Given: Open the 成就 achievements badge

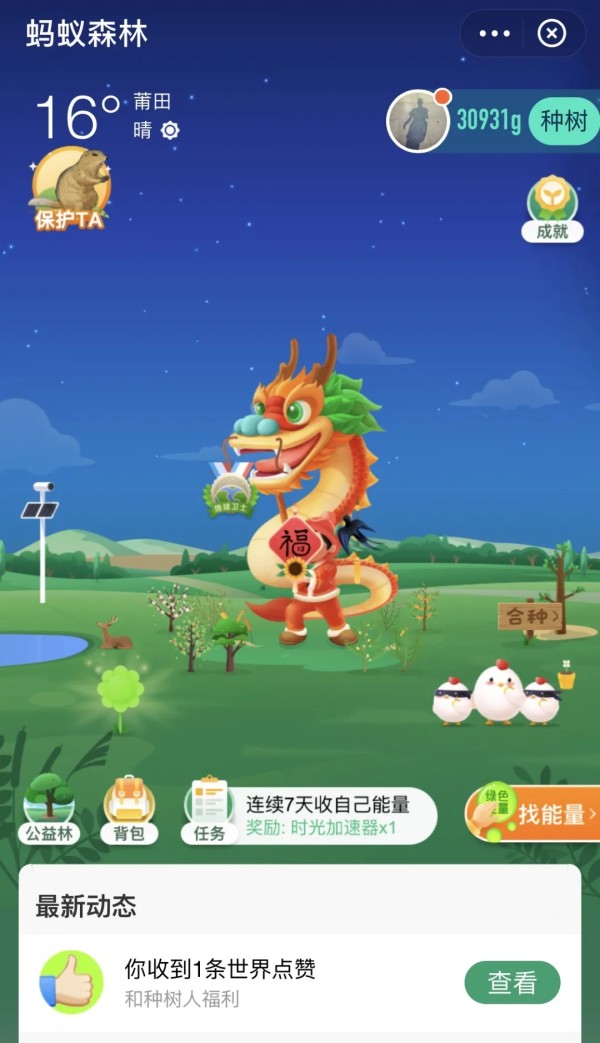Looking at the screenshot, I should (x=552, y=209).
